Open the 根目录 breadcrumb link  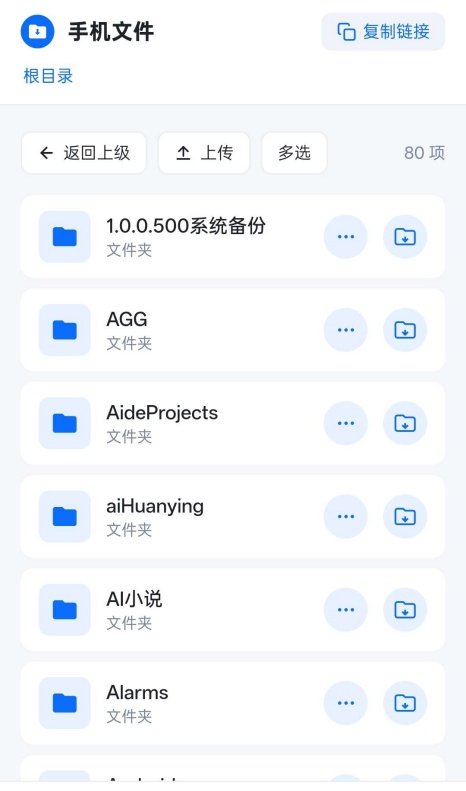48,76
